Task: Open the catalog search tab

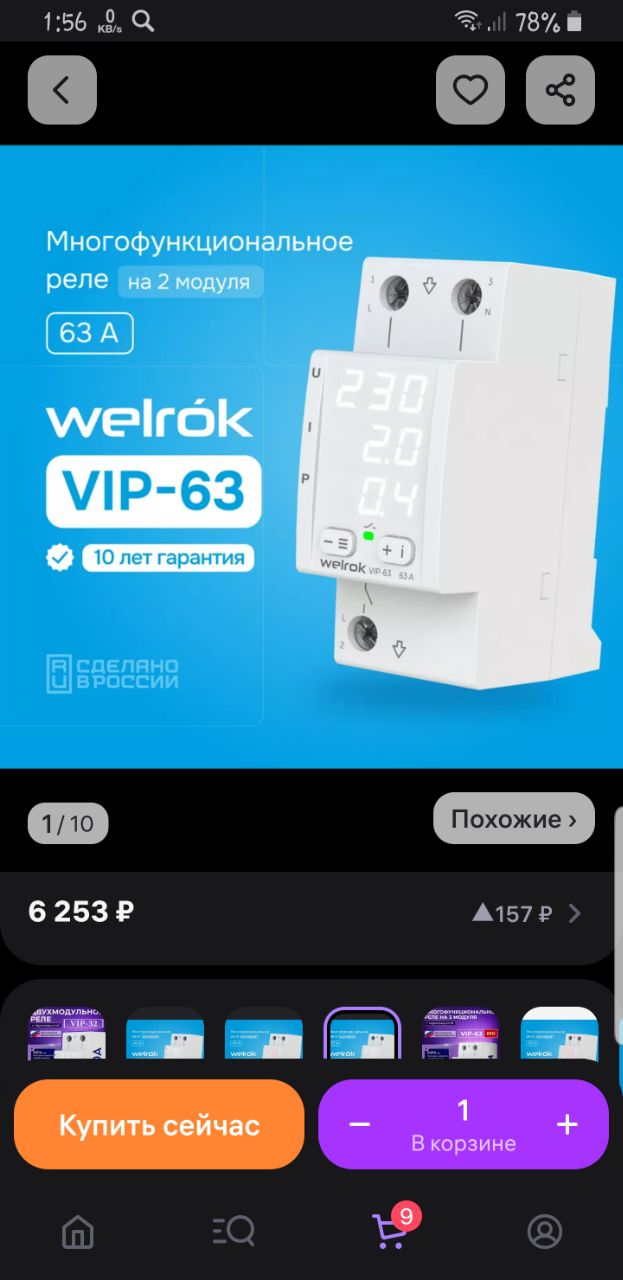Action: [233, 1232]
